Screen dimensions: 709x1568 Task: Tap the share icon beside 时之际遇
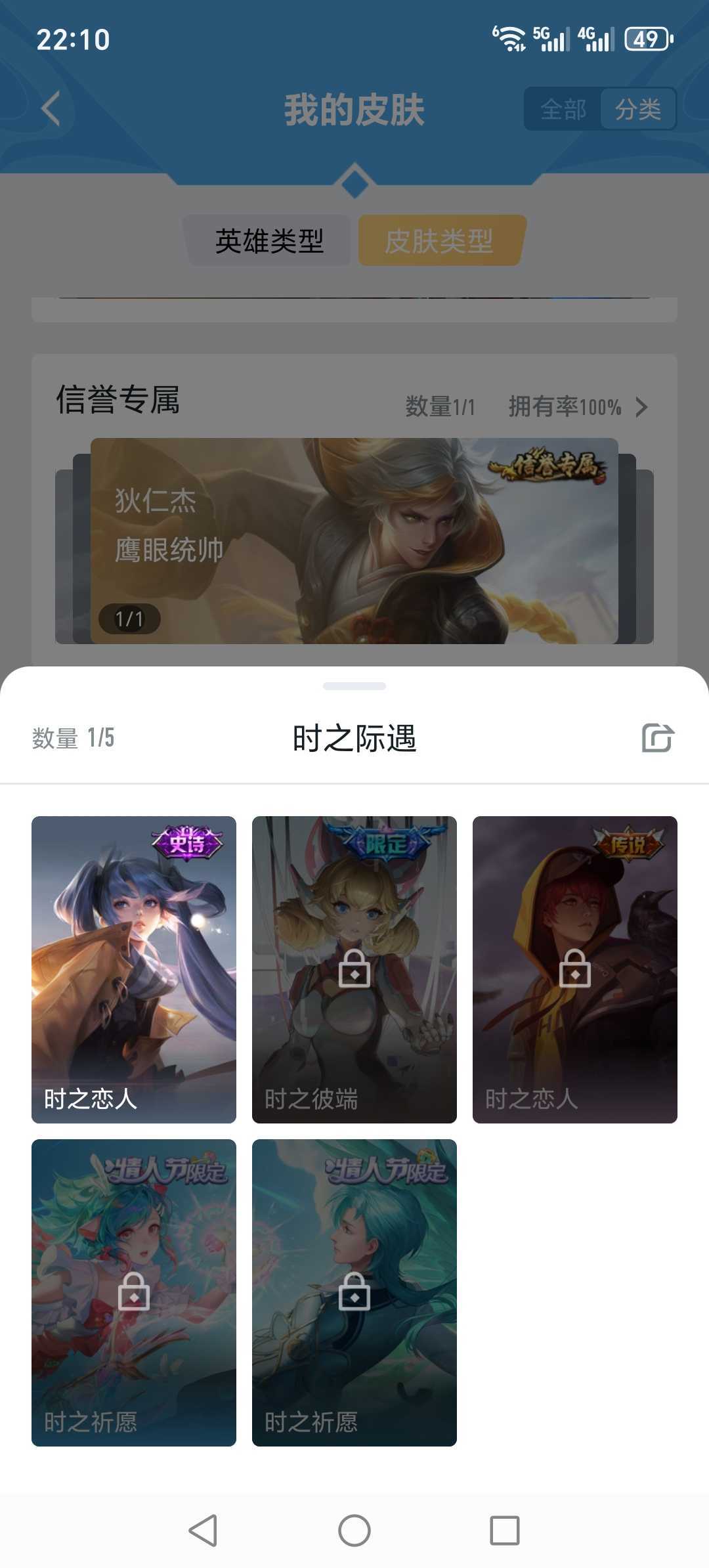pyautogui.click(x=657, y=737)
